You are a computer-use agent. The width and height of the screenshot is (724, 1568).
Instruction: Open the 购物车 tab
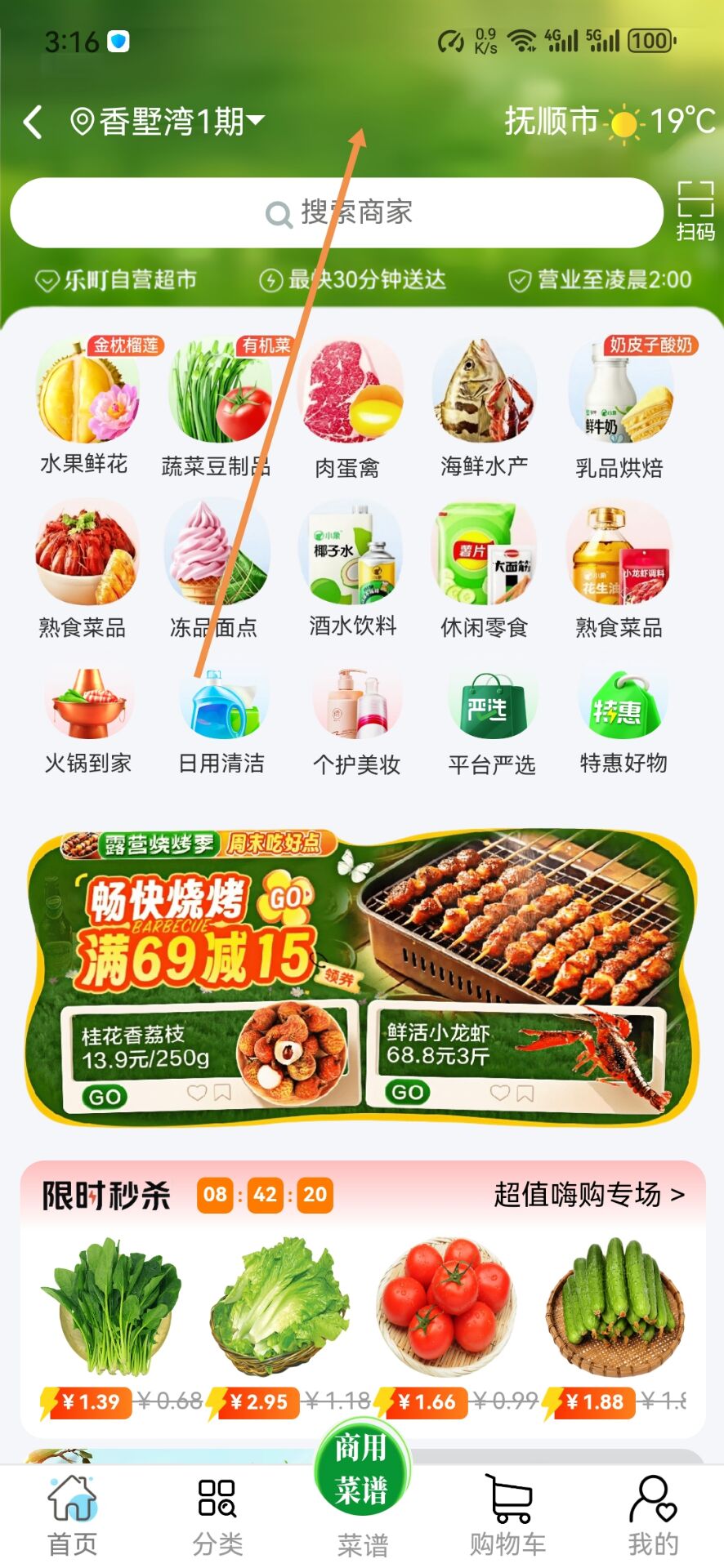pyautogui.click(x=507, y=1517)
